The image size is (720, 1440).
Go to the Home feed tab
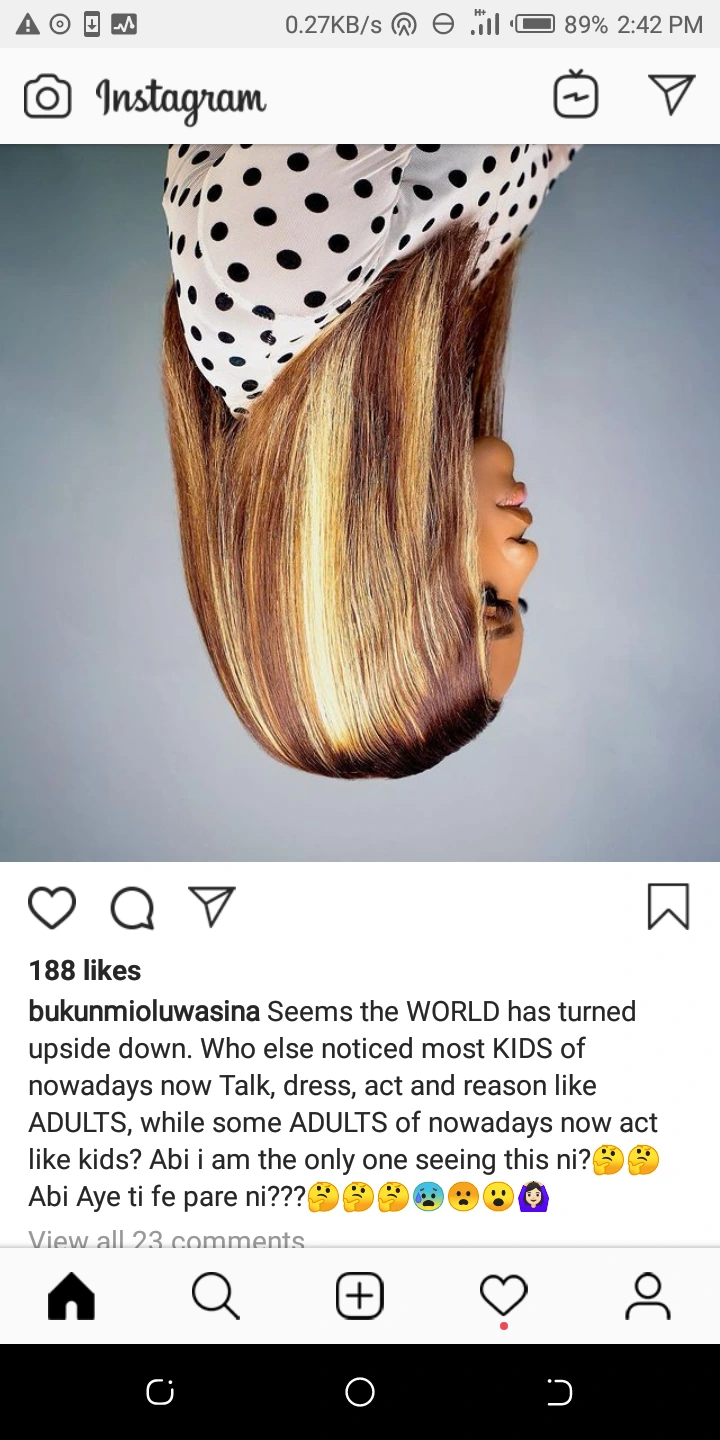coord(72,1296)
